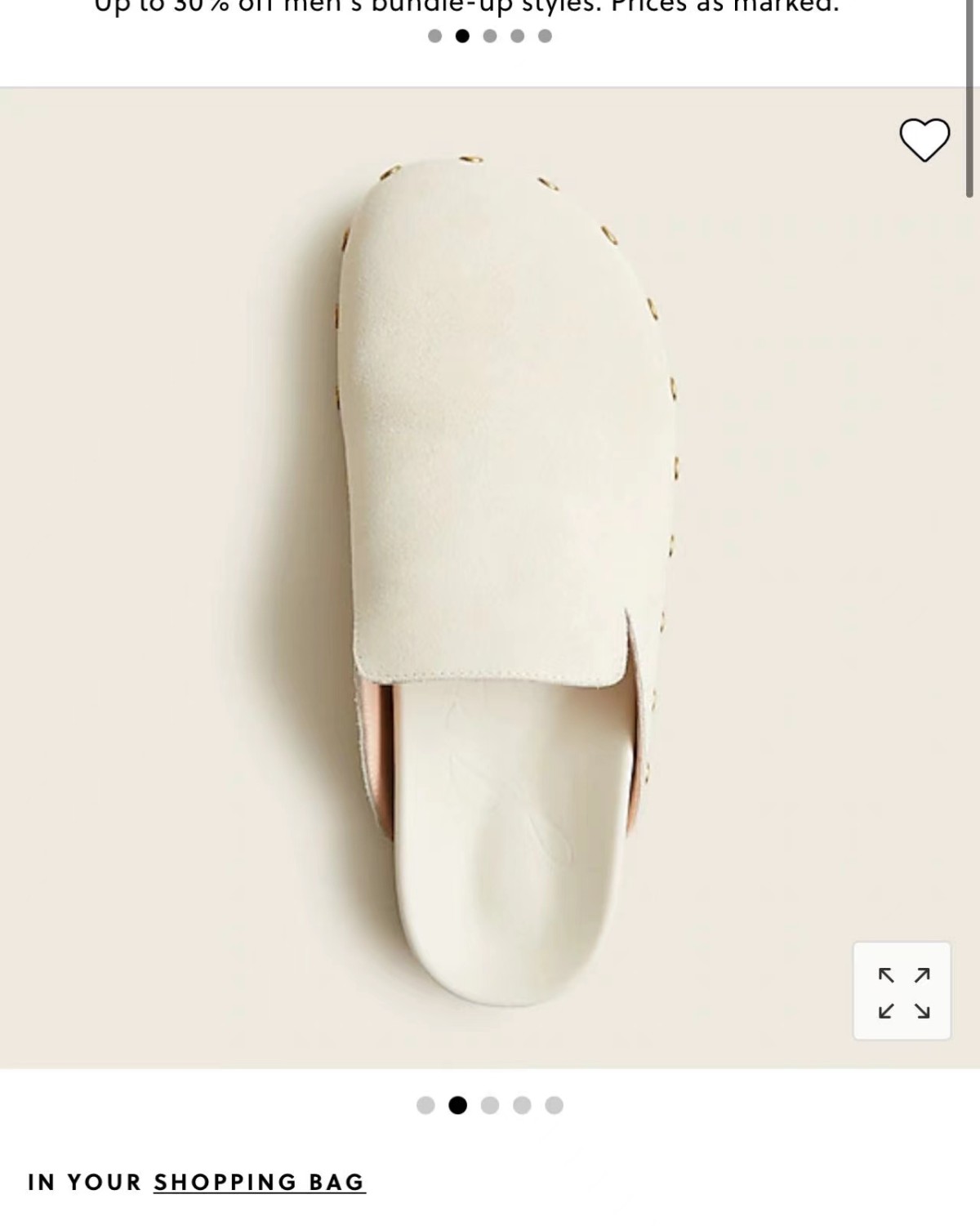Viewport: 980px width, 1226px height.
Task: Show the last product photo dot
Action: [x=555, y=1105]
